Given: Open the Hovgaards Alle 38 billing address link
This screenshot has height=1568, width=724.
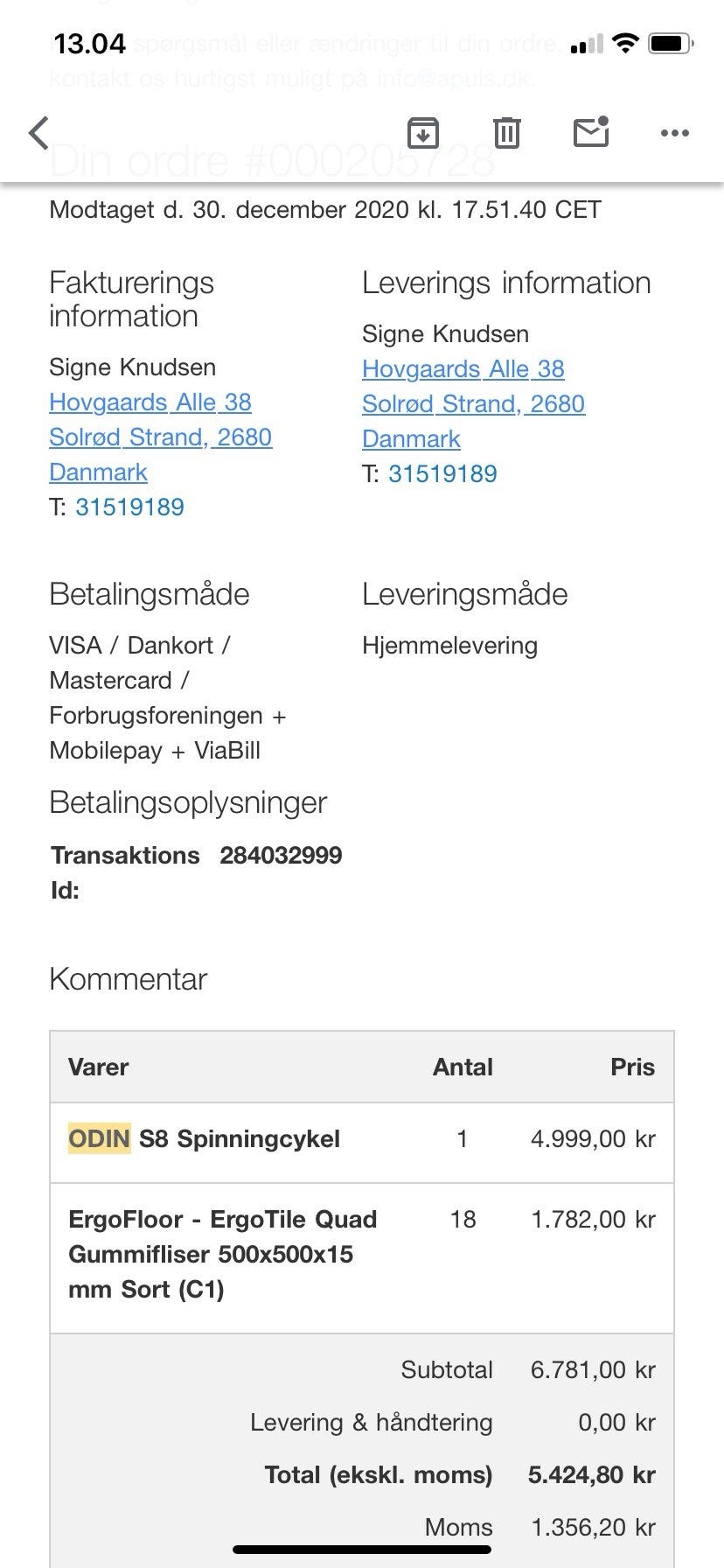Looking at the screenshot, I should point(150,402).
